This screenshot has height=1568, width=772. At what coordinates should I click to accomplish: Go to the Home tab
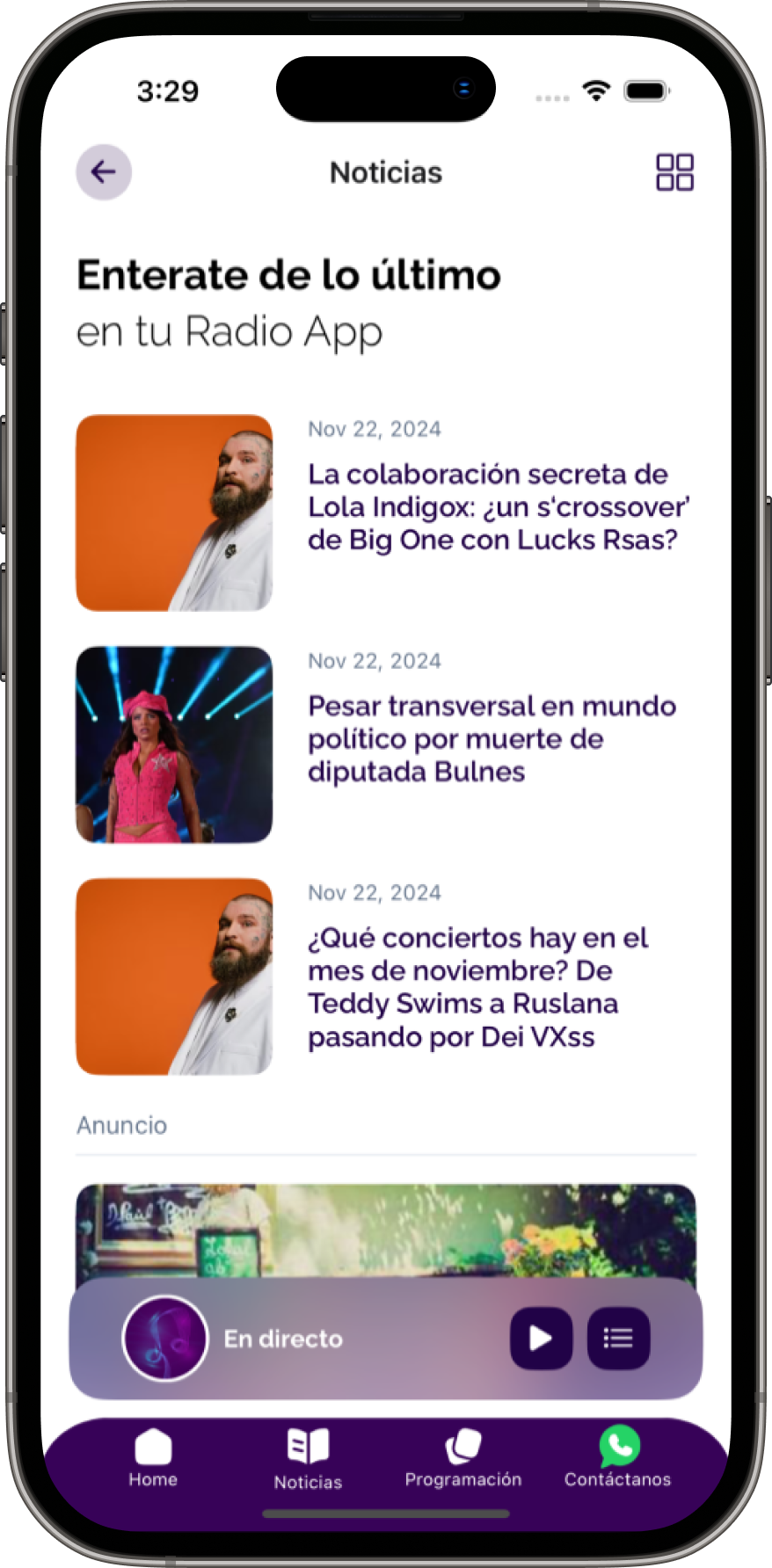point(153,1459)
